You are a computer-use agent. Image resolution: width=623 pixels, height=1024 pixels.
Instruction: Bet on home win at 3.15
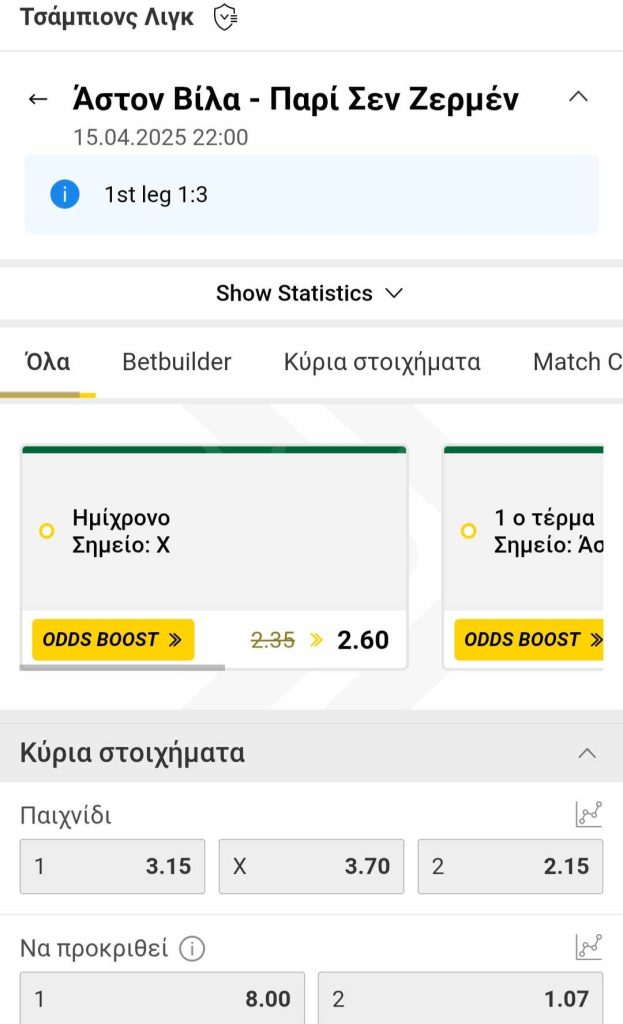(112, 866)
